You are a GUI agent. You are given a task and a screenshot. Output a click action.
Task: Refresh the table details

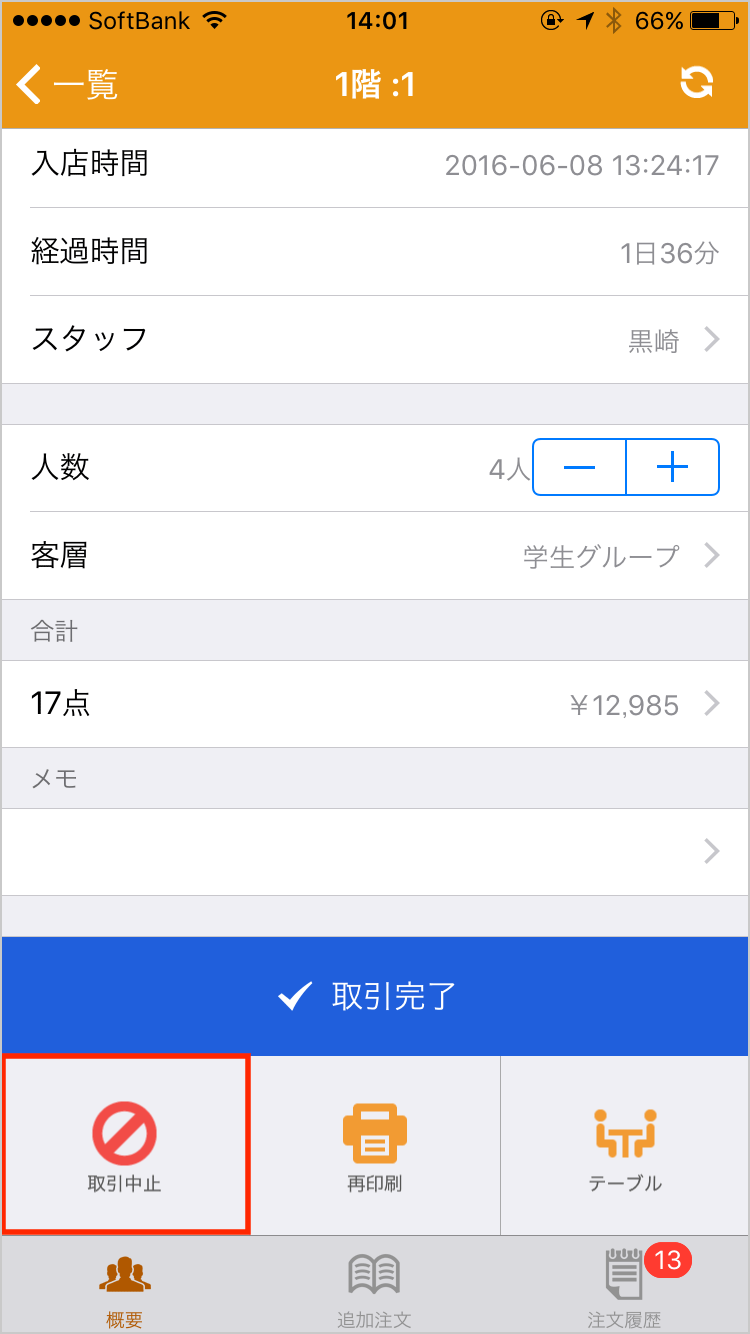tap(697, 83)
